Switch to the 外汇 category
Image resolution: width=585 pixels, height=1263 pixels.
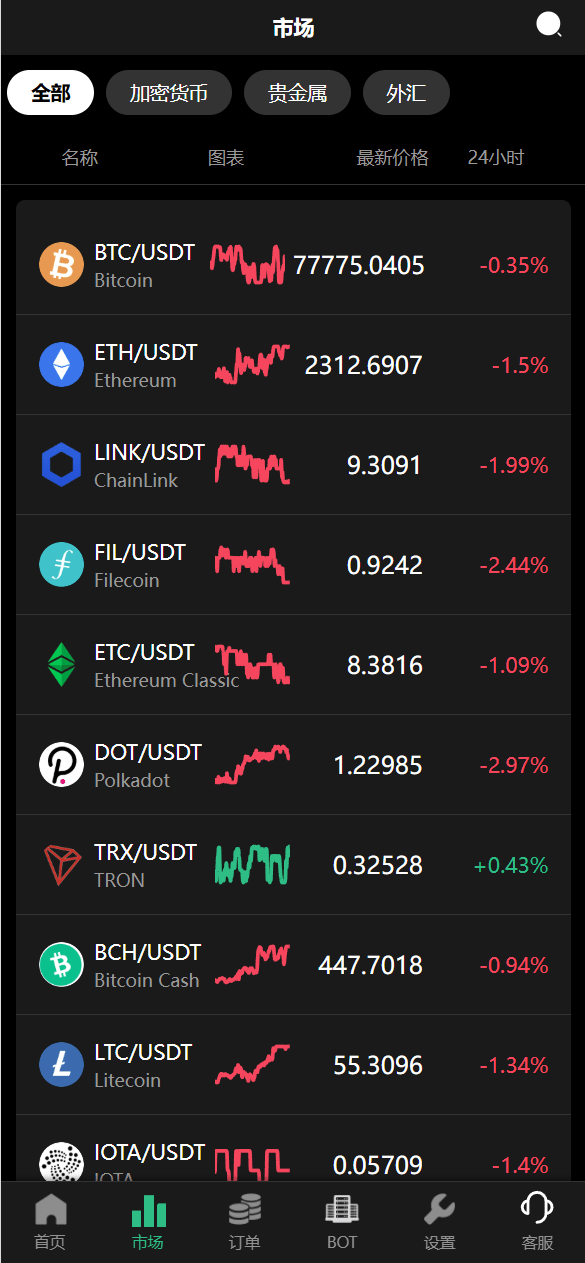(406, 94)
